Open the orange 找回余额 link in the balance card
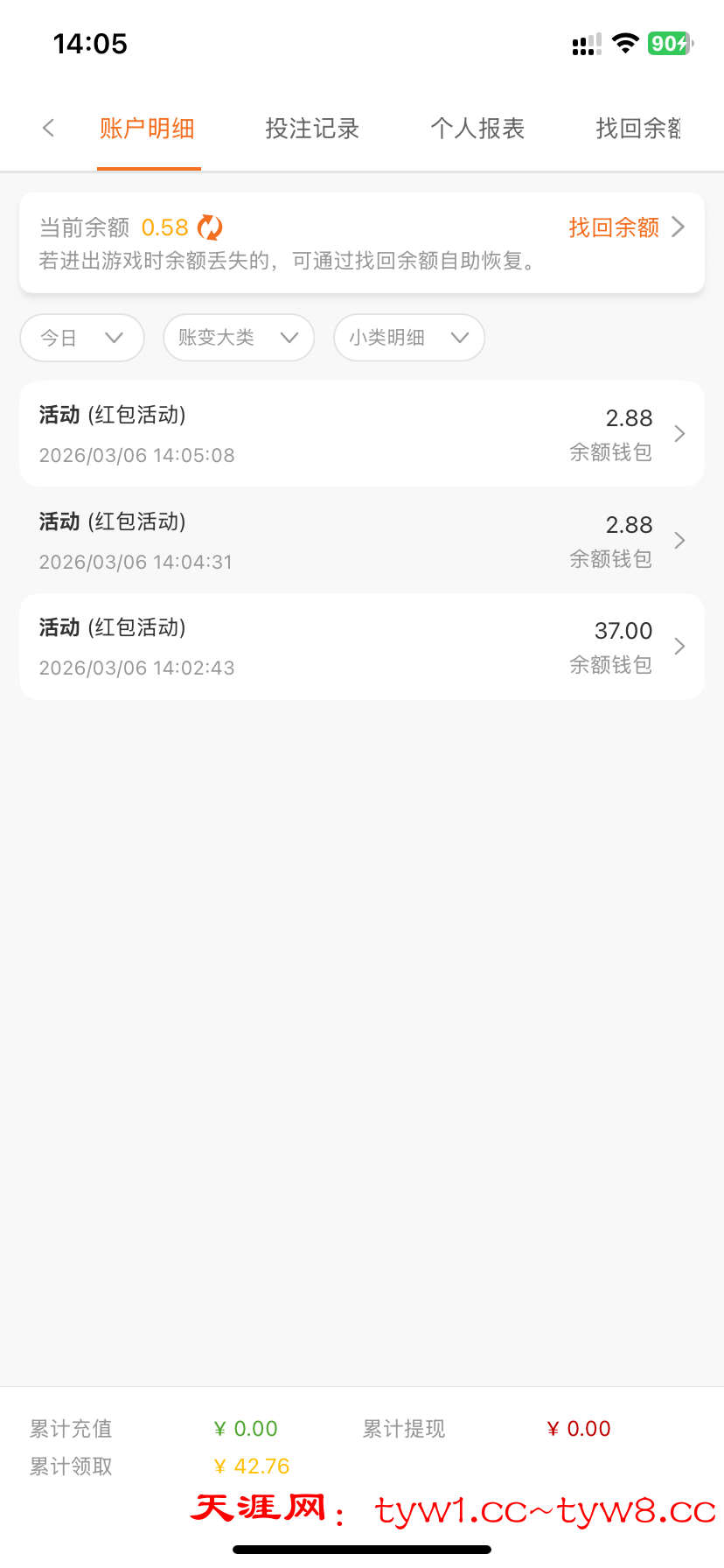The image size is (724, 1568). tap(624, 227)
